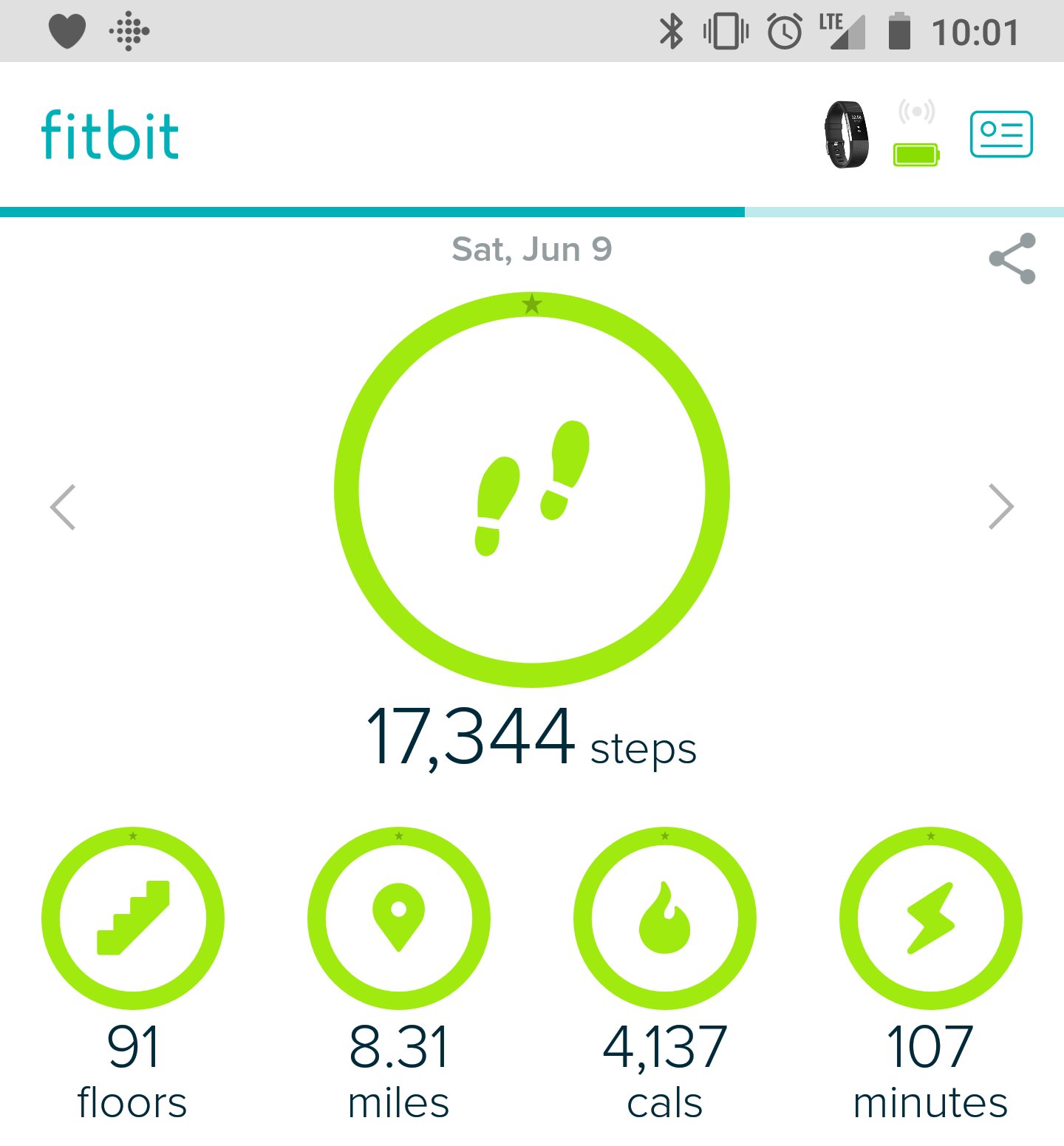Open the 107 active minutes tile
Screen dimensions: 1064x1146
click(931, 918)
